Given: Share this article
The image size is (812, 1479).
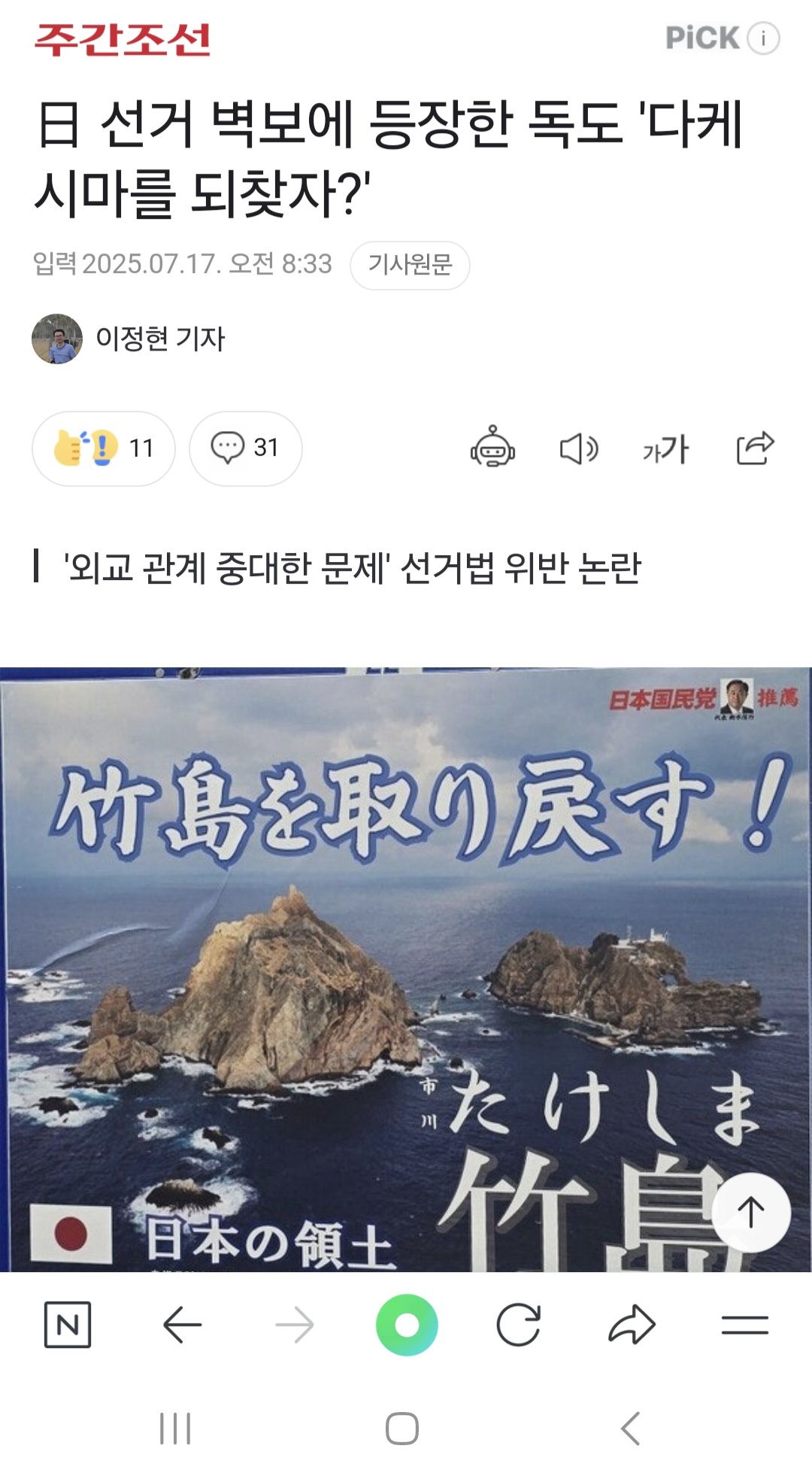Looking at the screenshot, I should point(754,448).
